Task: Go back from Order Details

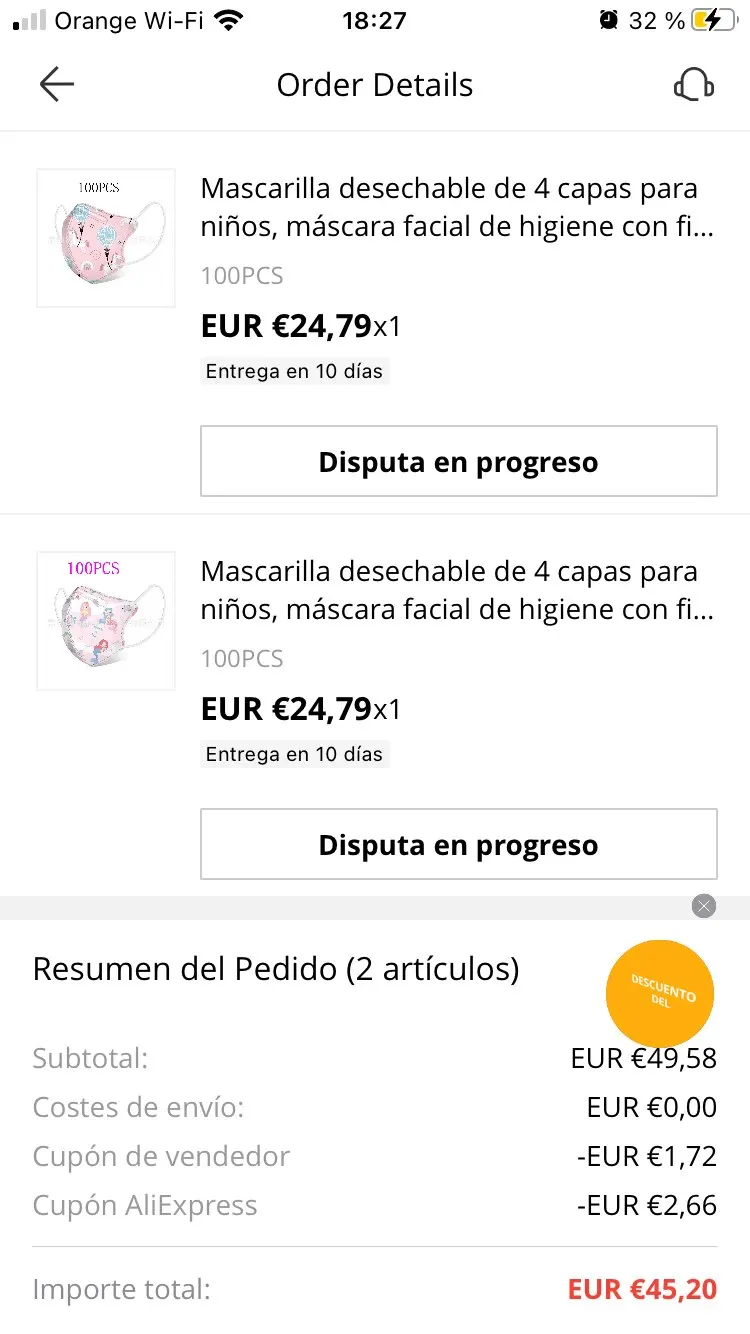Action: [x=57, y=85]
